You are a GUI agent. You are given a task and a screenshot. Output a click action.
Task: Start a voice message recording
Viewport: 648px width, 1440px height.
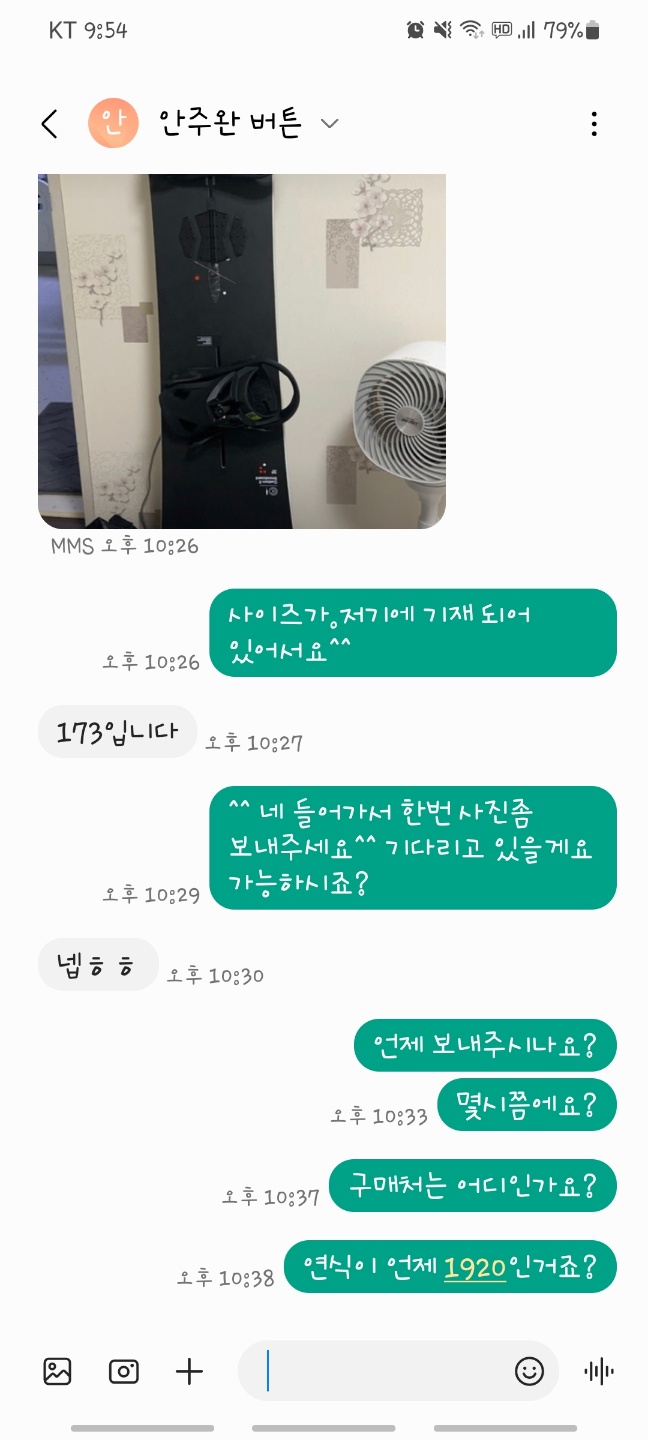coord(599,1371)
